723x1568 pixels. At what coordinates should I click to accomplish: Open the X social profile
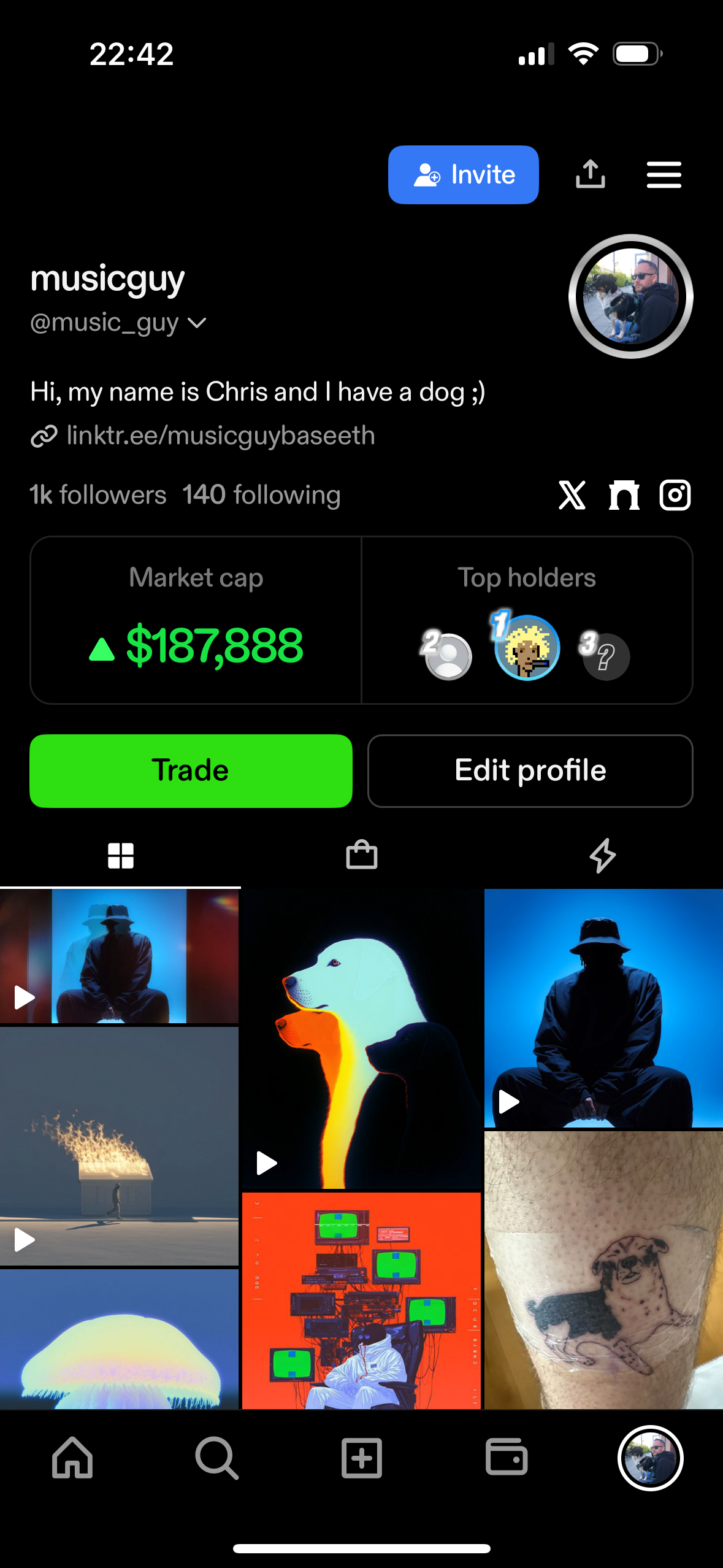[572, 495]
